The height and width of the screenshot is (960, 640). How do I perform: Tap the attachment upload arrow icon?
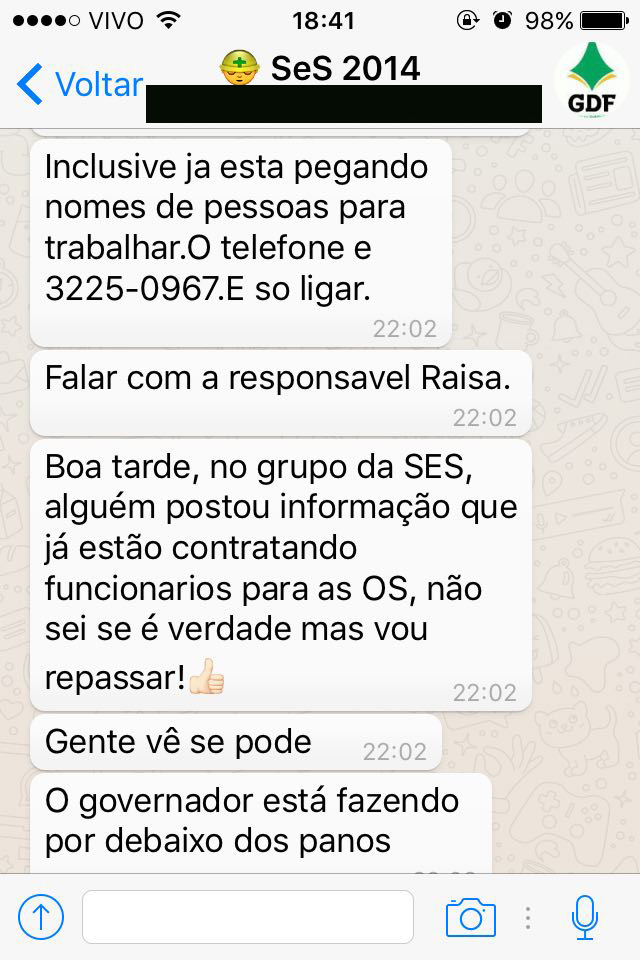point(41,916)
